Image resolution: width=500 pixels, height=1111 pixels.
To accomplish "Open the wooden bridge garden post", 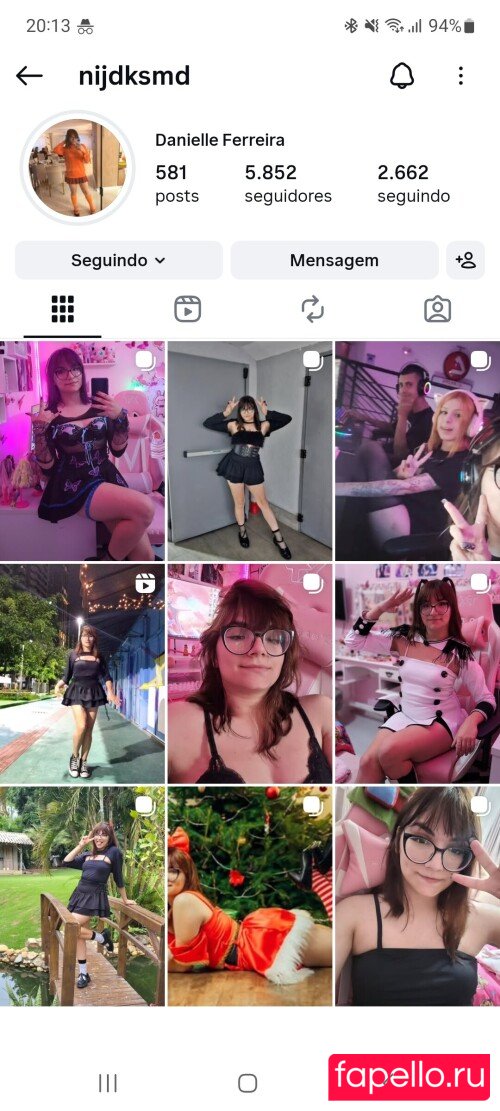I will 82,896.
